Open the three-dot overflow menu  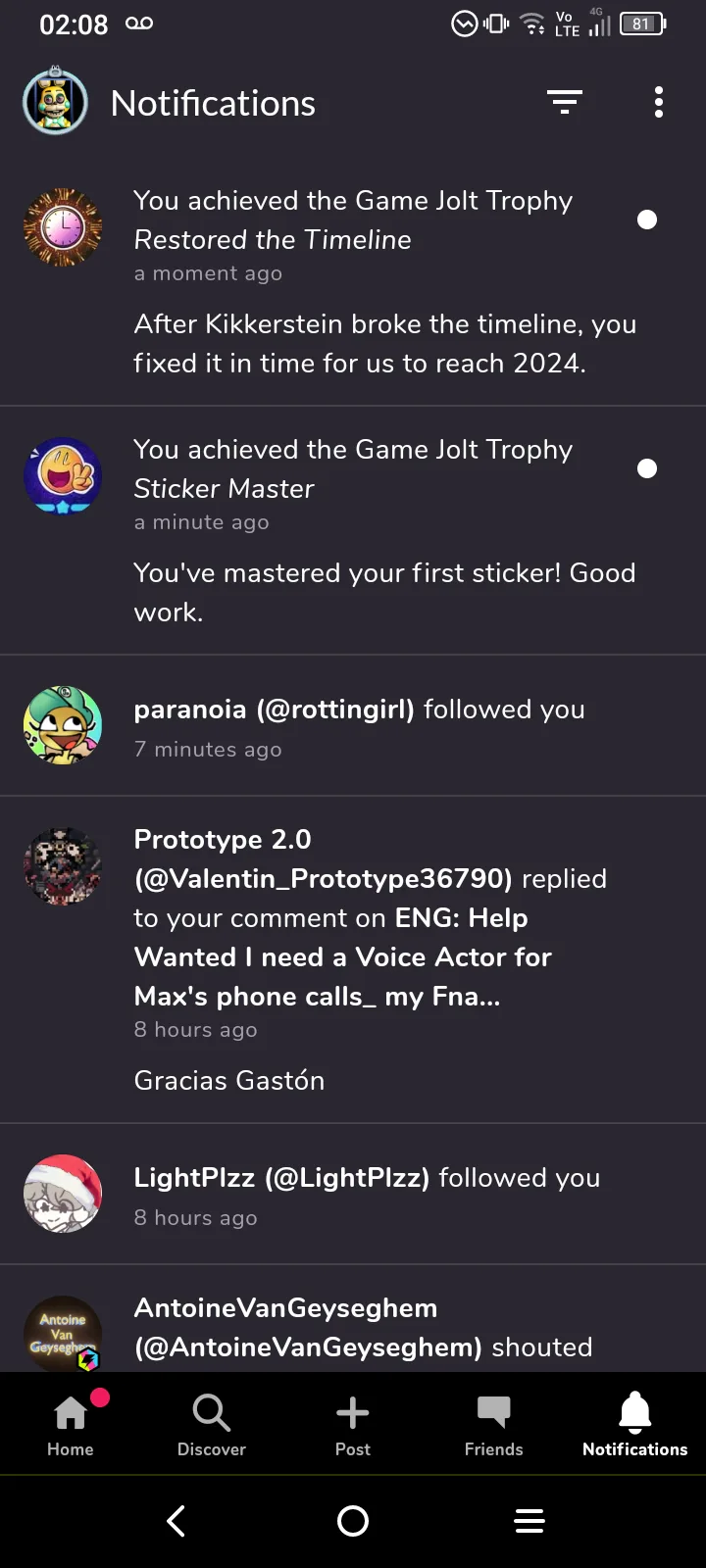[x=659, y=102]
